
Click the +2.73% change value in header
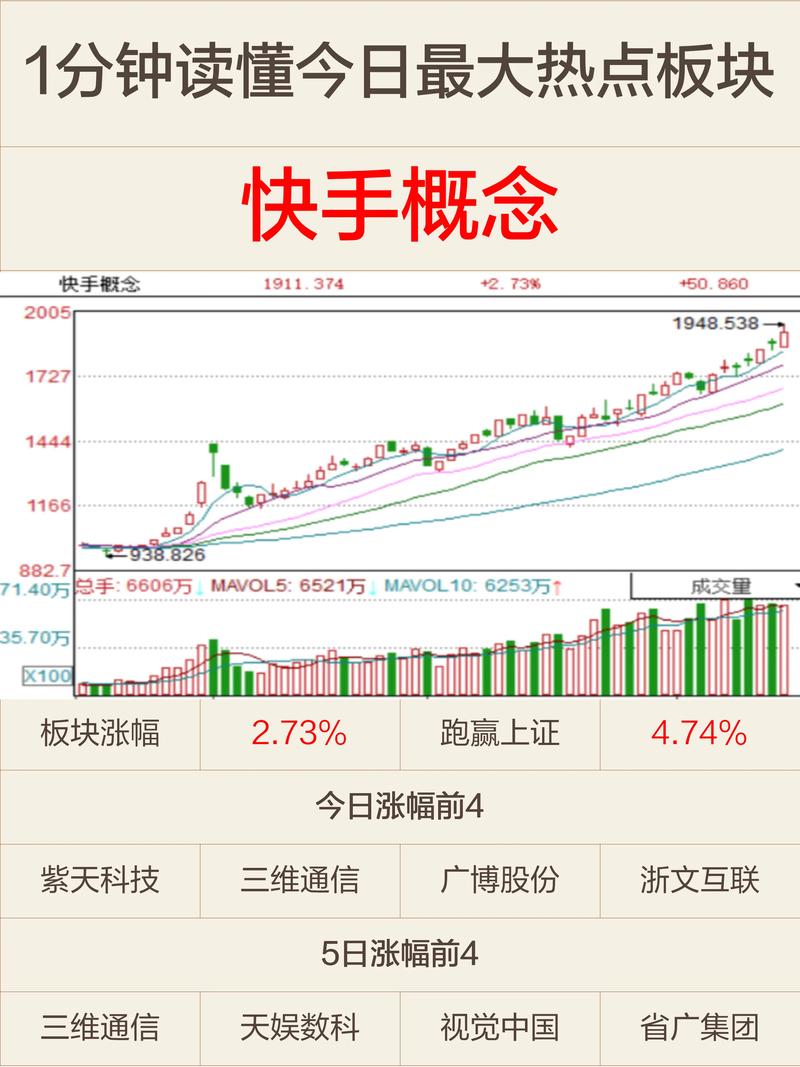click(510, 284)
